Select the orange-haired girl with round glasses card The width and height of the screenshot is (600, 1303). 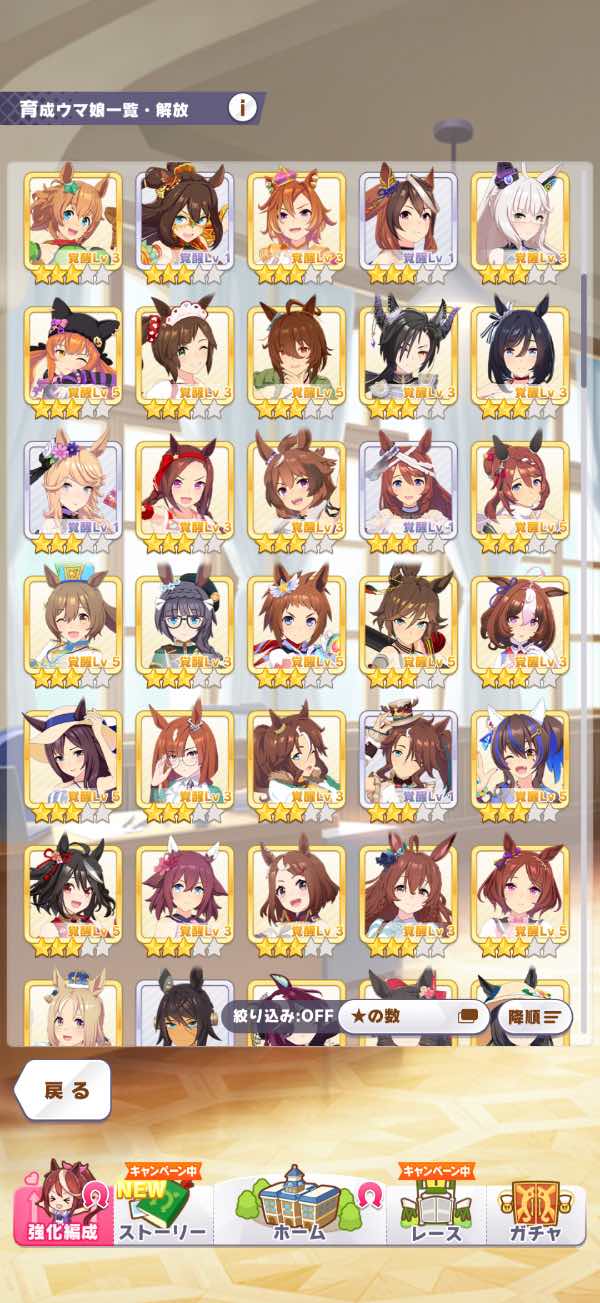point(184,760)
